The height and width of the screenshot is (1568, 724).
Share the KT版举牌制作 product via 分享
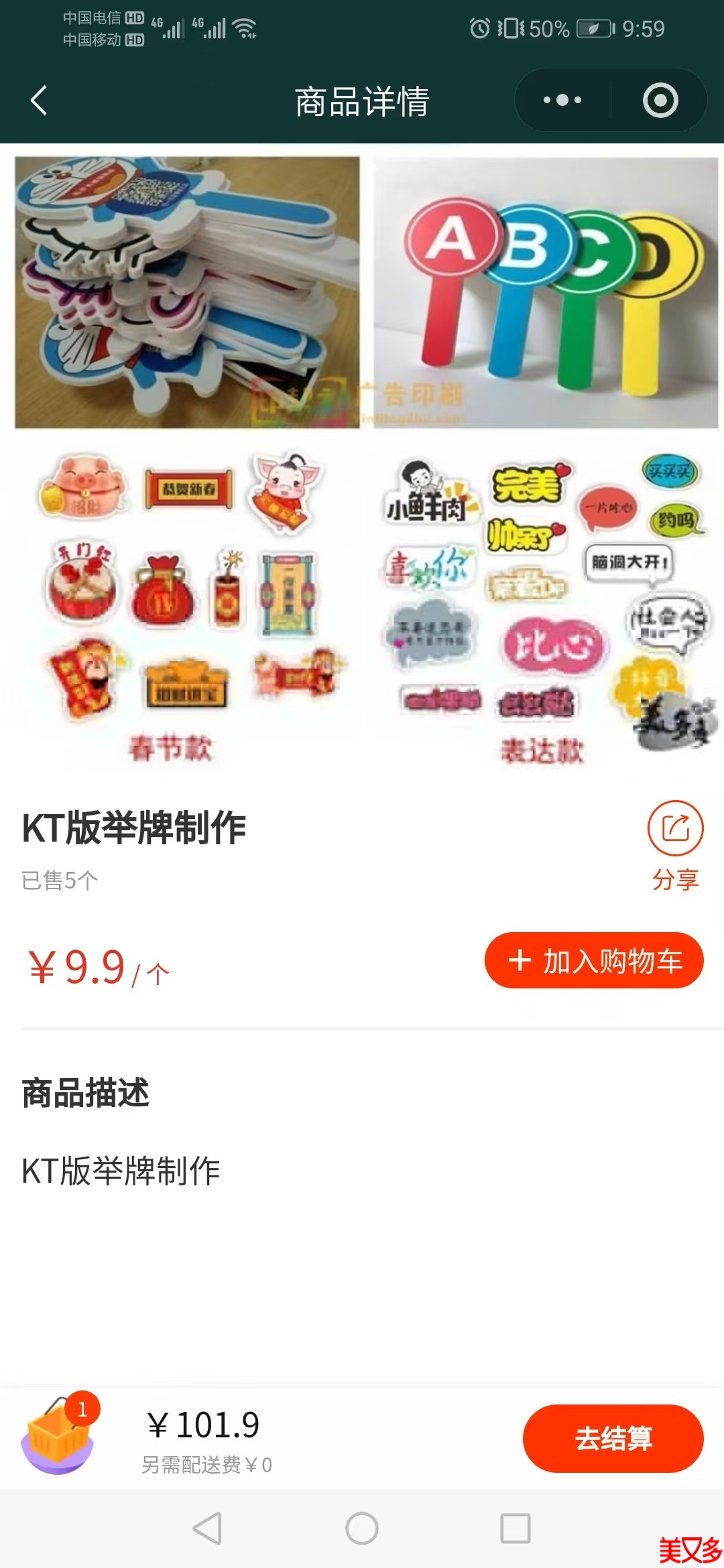676,846
